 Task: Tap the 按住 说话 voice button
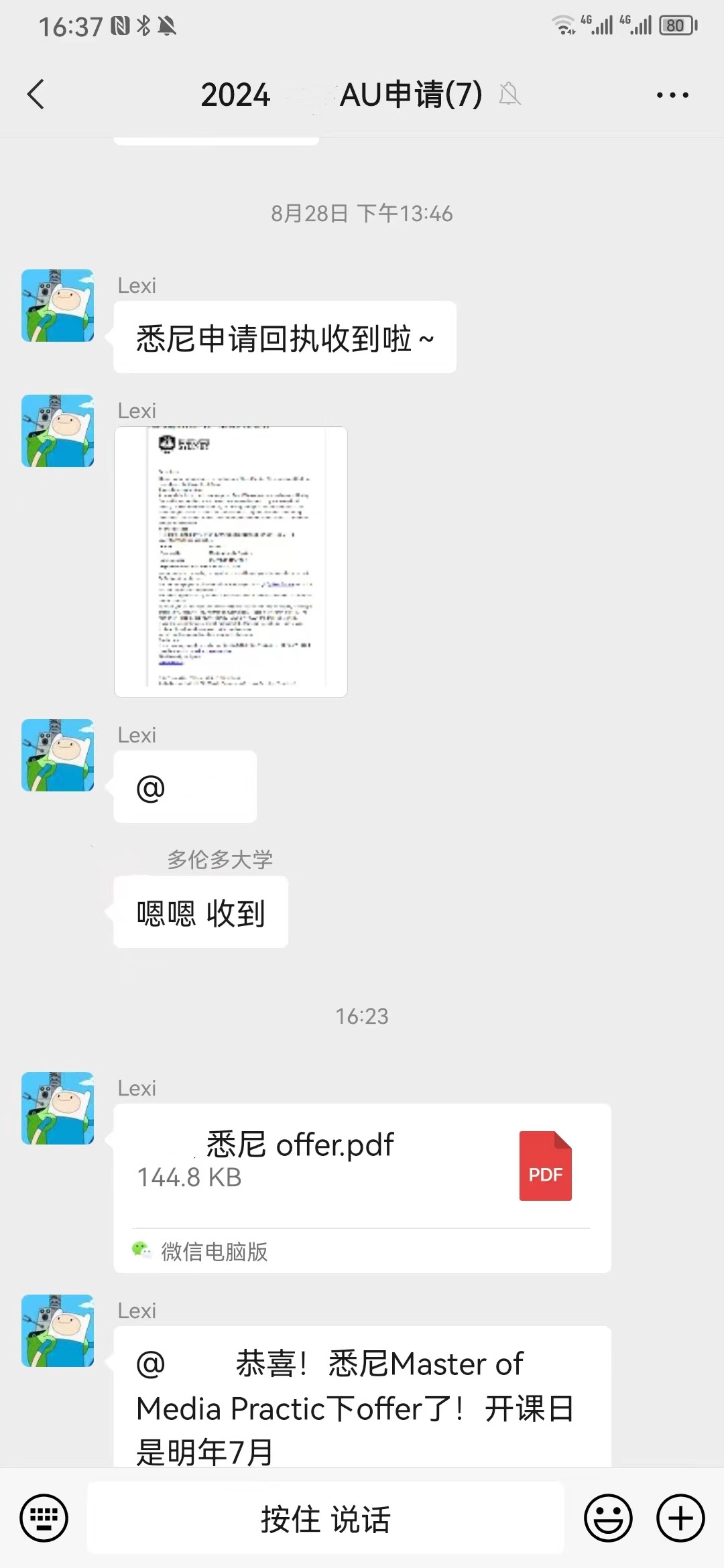pos(326,1518)
